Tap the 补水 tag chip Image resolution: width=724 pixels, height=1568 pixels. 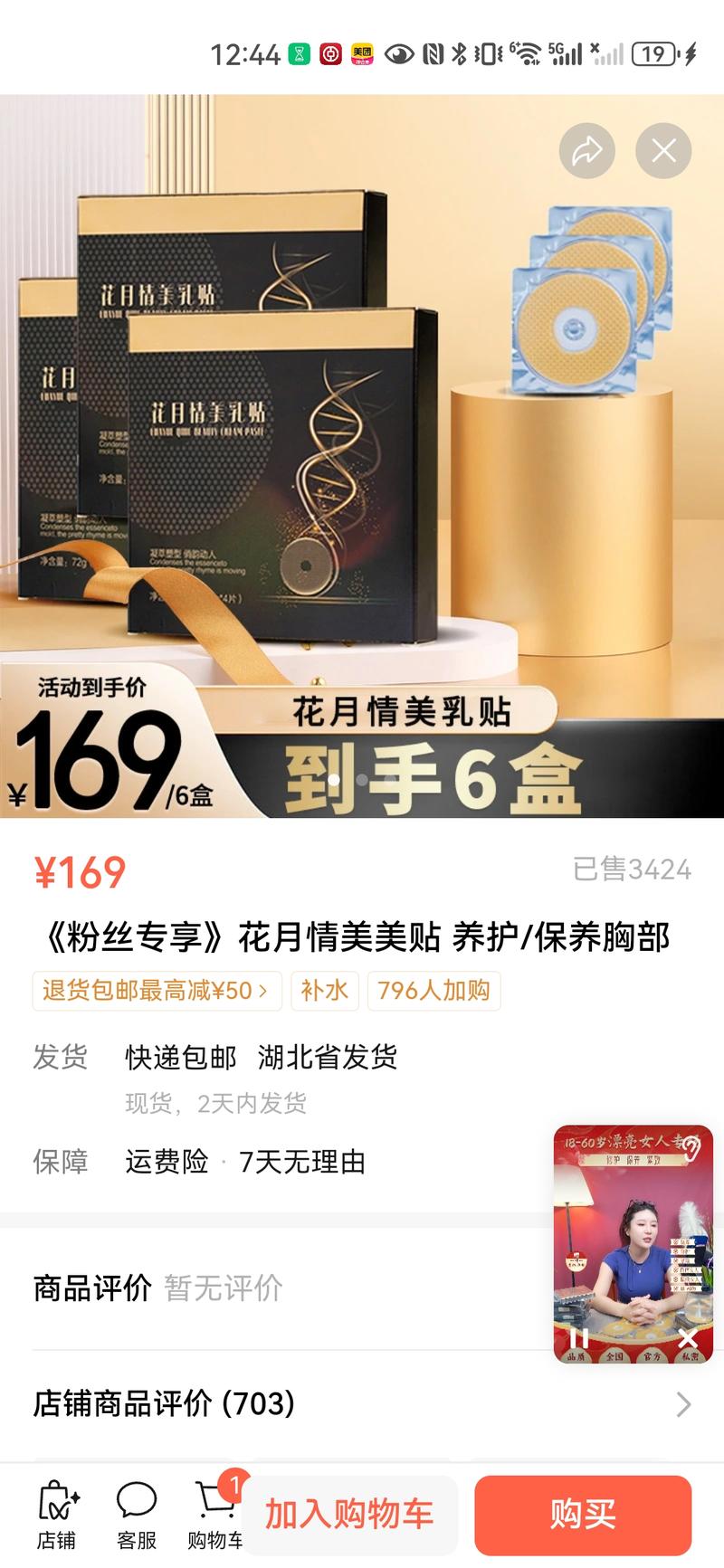pyautogui.click(x=324, y=991)
